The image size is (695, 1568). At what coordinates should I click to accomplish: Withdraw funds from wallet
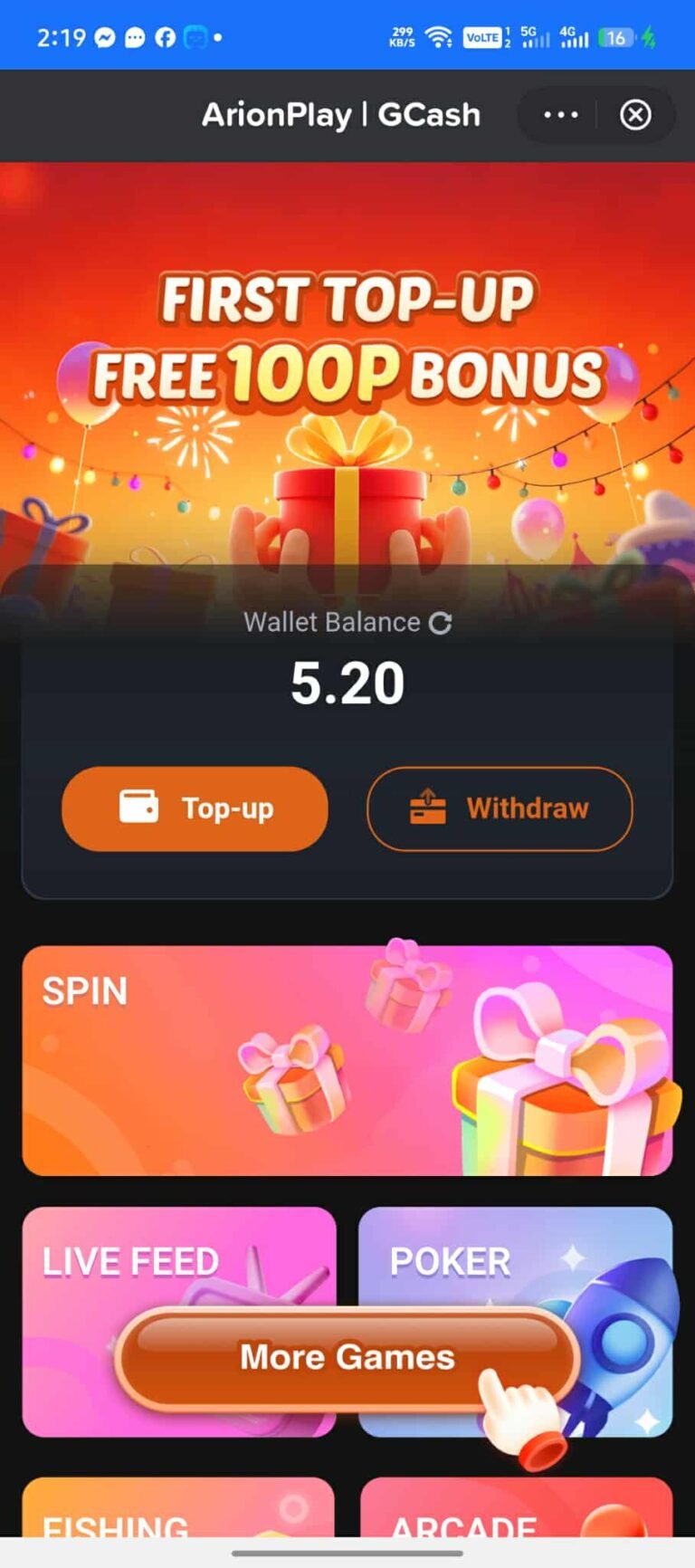499,808
